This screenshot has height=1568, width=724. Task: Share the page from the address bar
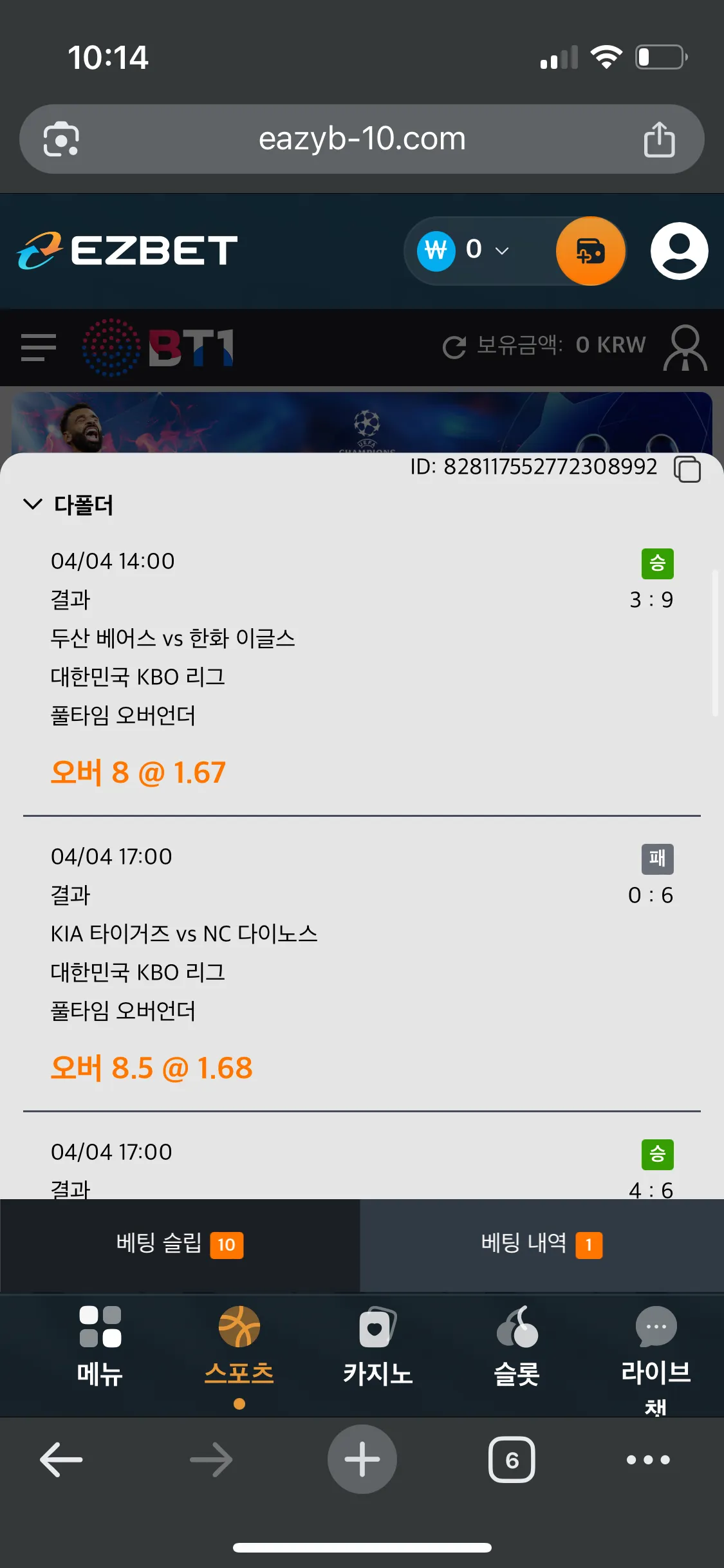(x=659, y=138)
